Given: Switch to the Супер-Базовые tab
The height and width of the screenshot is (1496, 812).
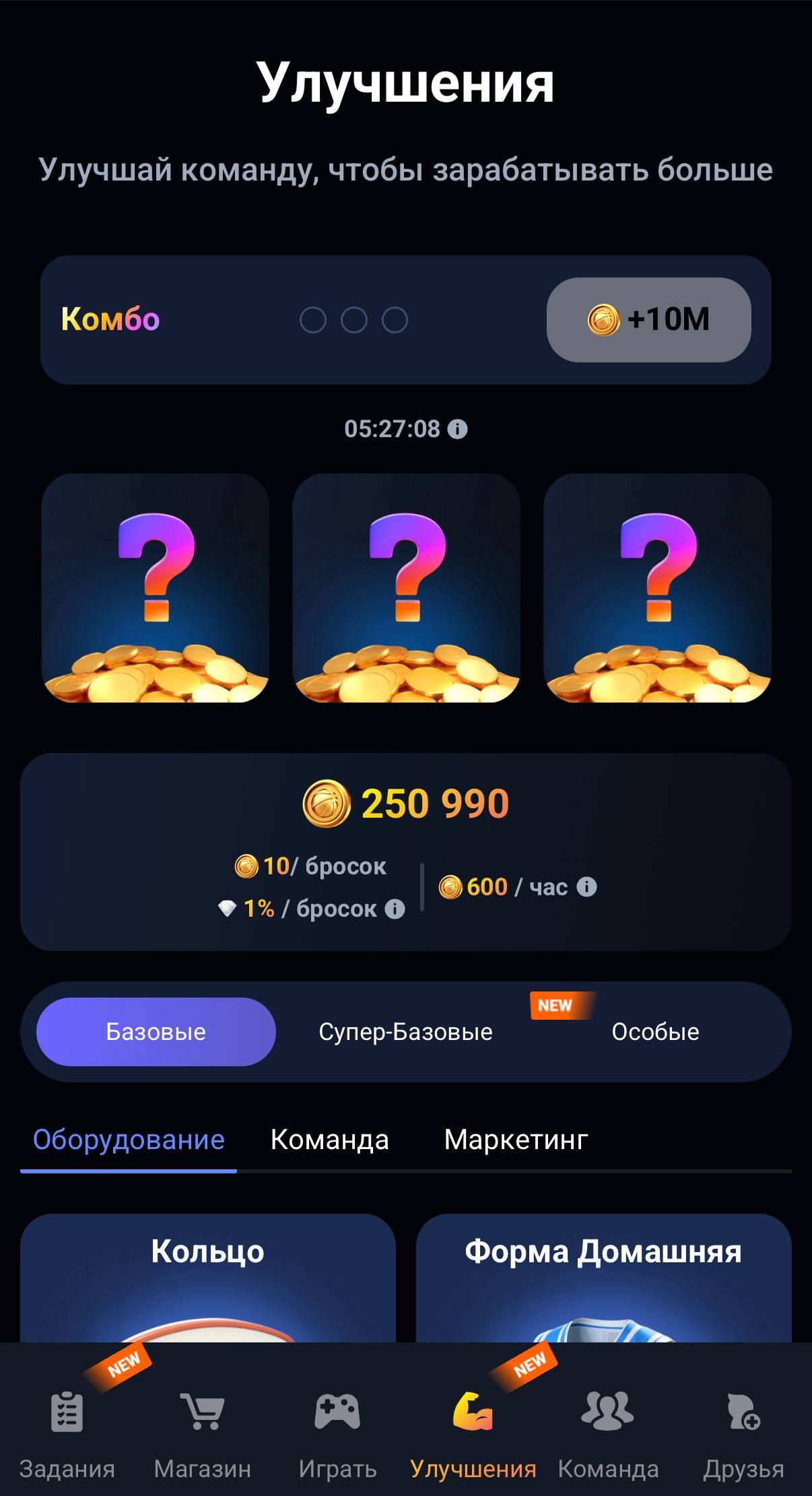Looking at the screenshot, I should [x=405, y=1031].
